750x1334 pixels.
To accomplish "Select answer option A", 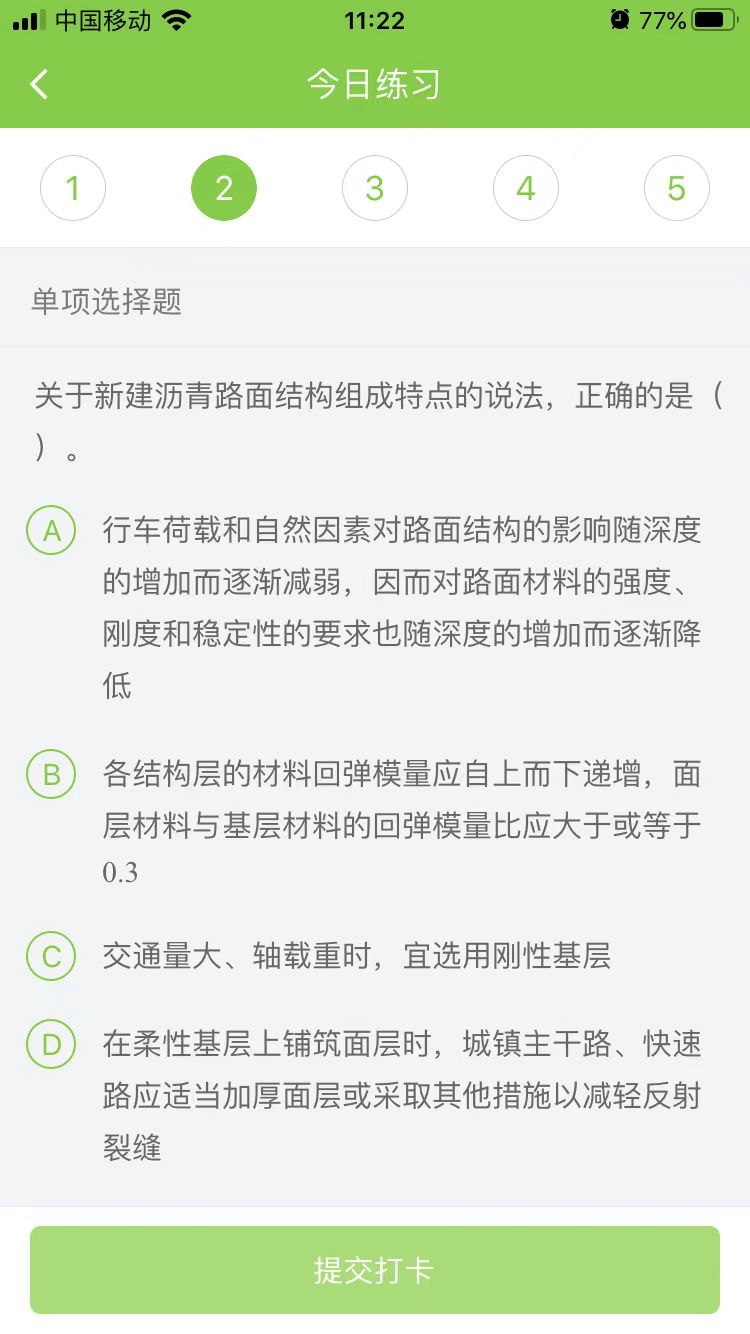I will click(51, 531).
